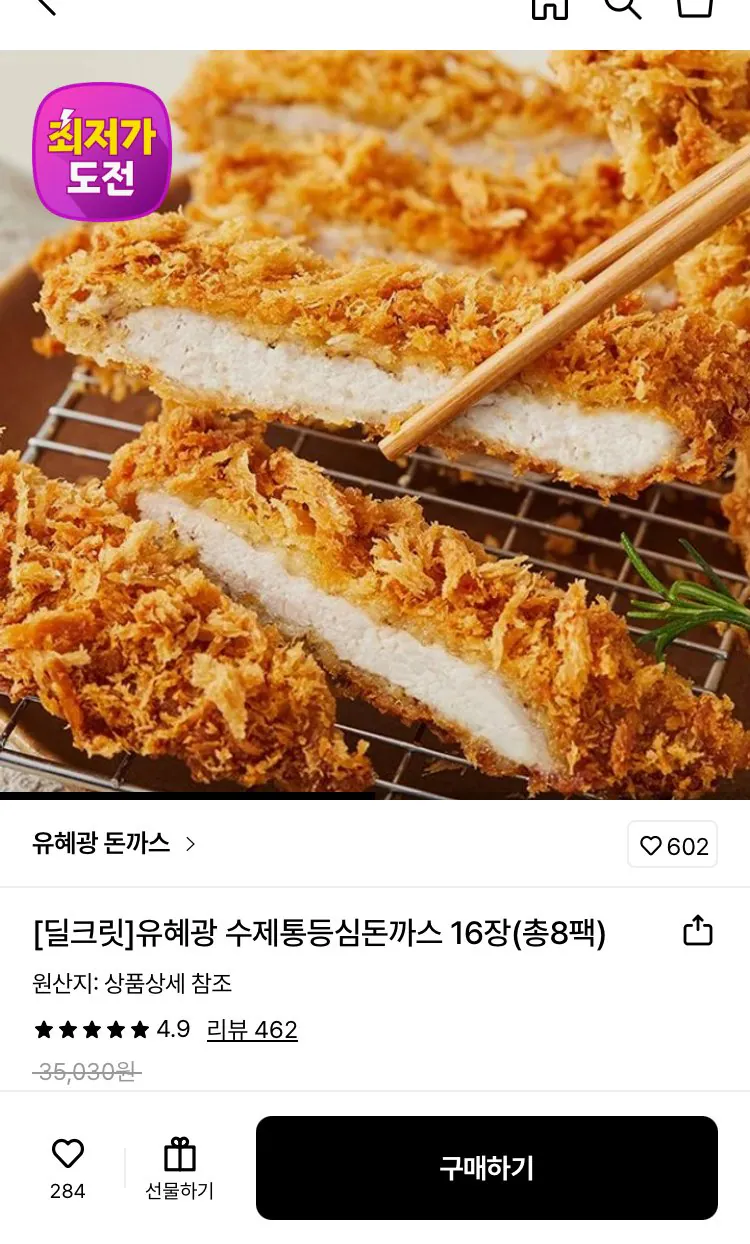Image resolution: width=750 pixels, height=1244 pixels.
Task: View the donkatsu product photo
Action: coord(375,430)
